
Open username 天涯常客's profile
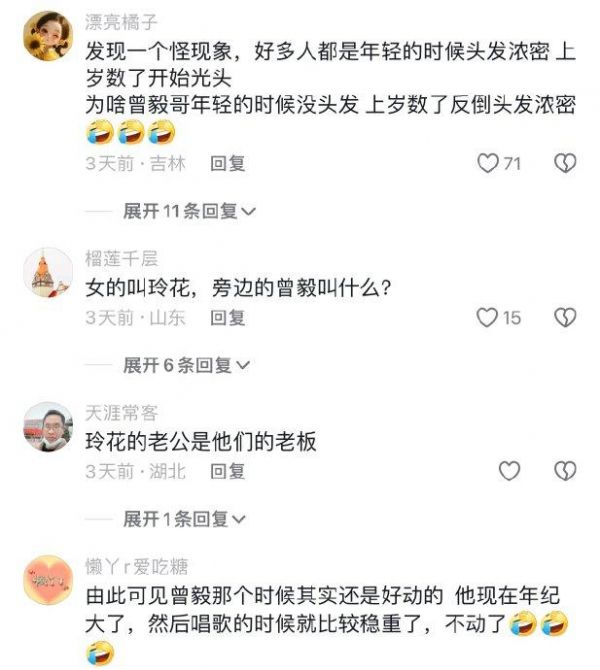tap(121, 413)
